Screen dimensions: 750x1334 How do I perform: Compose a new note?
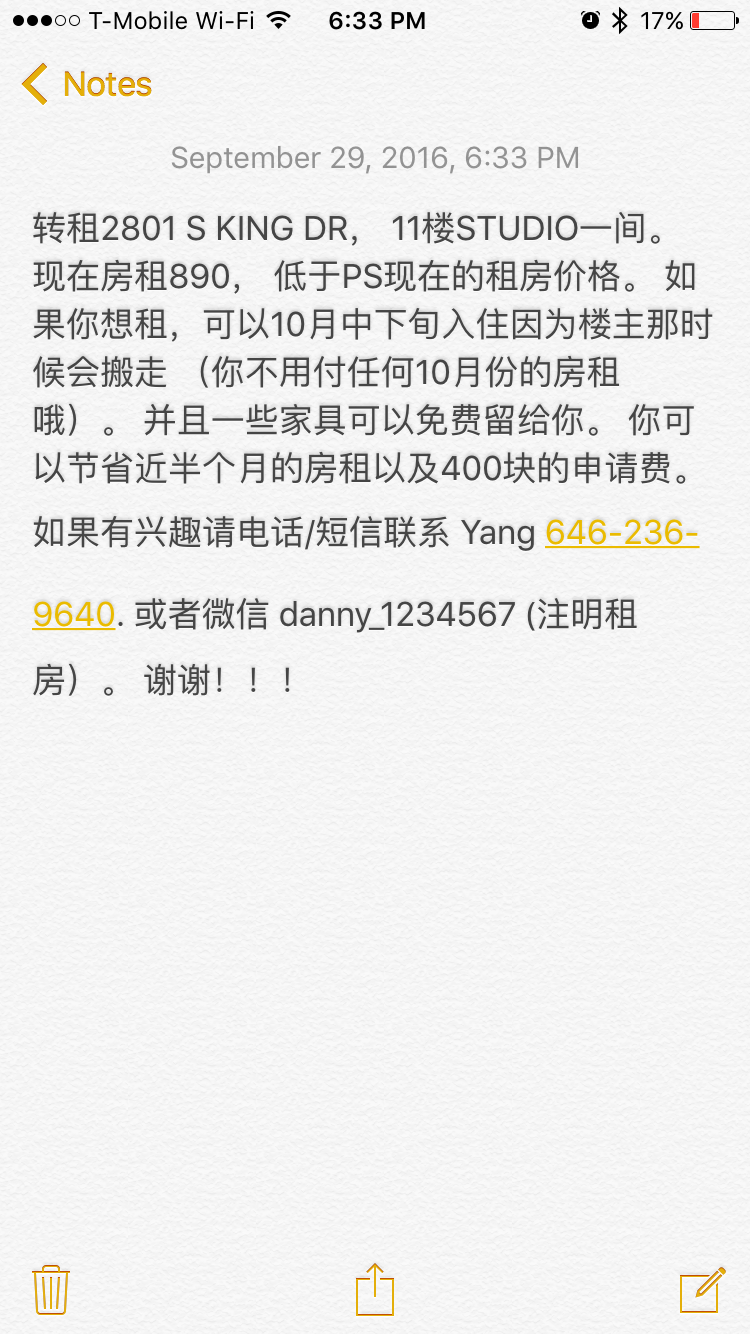701,1289
